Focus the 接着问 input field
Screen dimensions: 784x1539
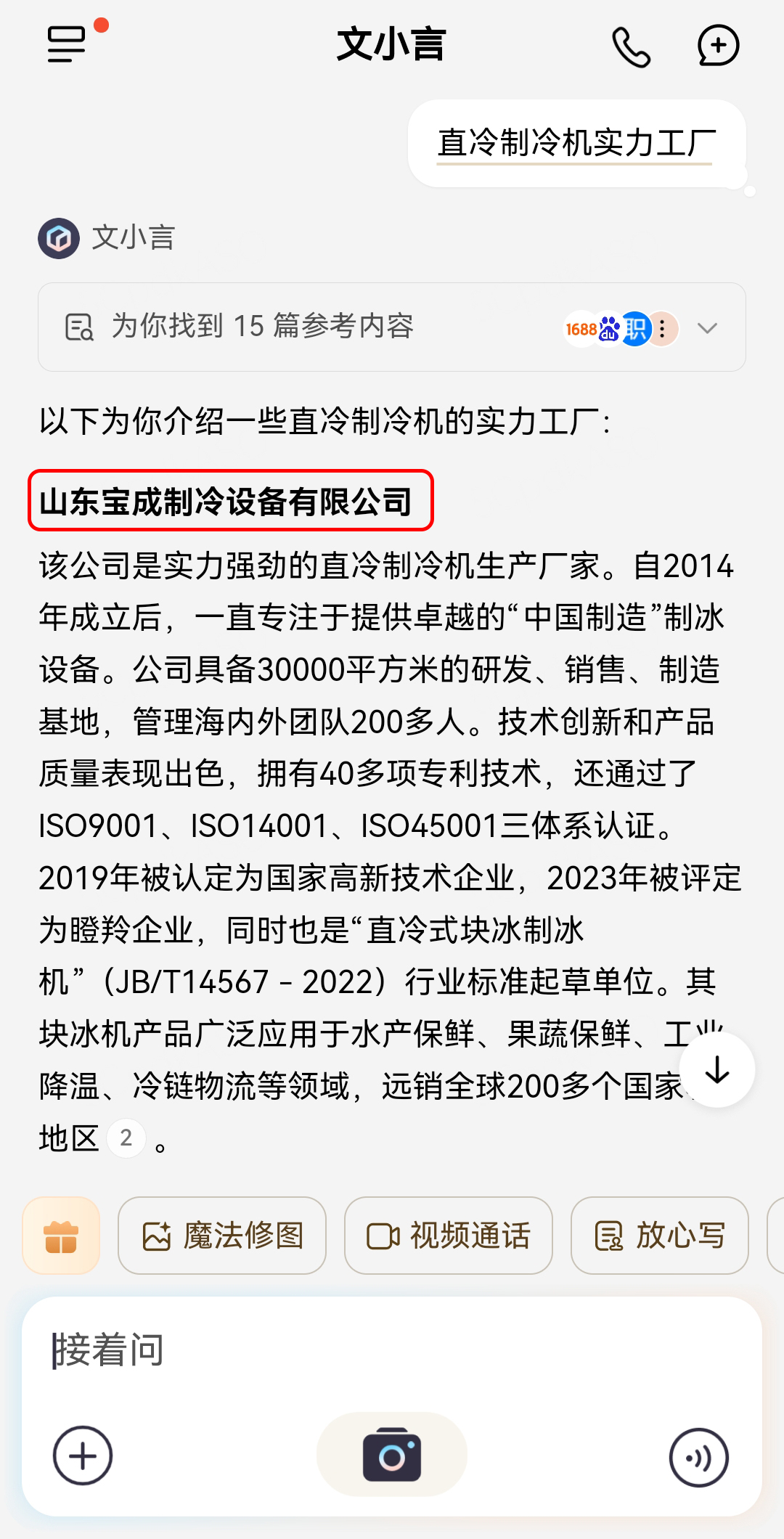tap(392, 1350)
